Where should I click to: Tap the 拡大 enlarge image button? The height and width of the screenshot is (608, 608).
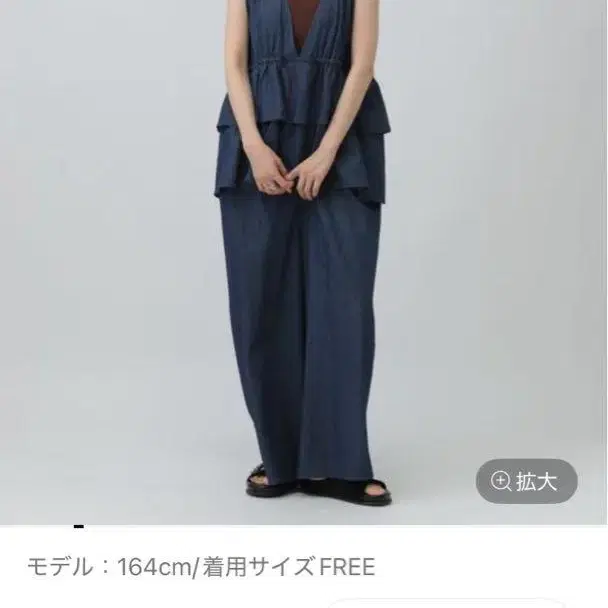(x=526, y=481)
